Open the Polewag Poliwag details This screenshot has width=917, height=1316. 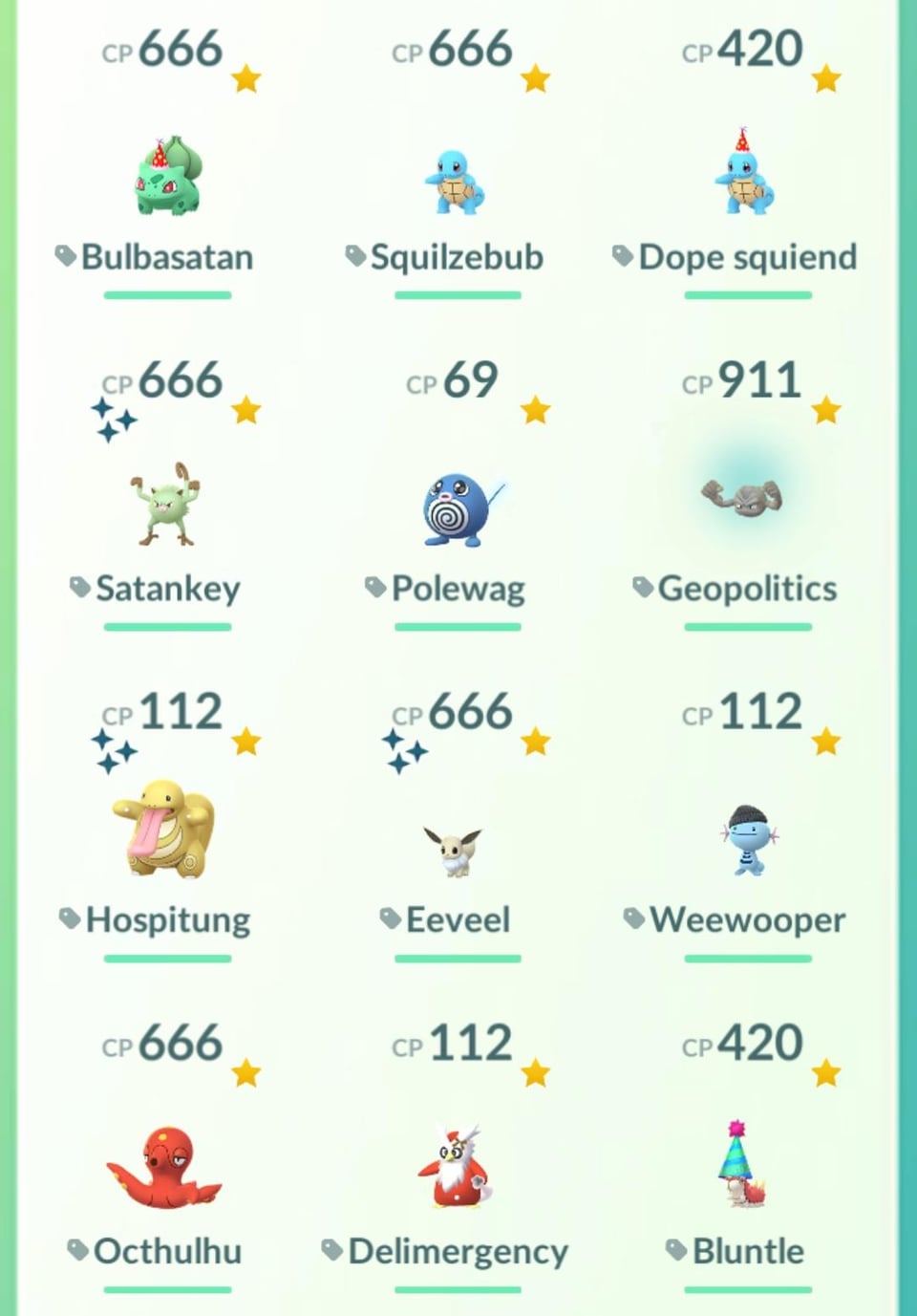[458, 508]
